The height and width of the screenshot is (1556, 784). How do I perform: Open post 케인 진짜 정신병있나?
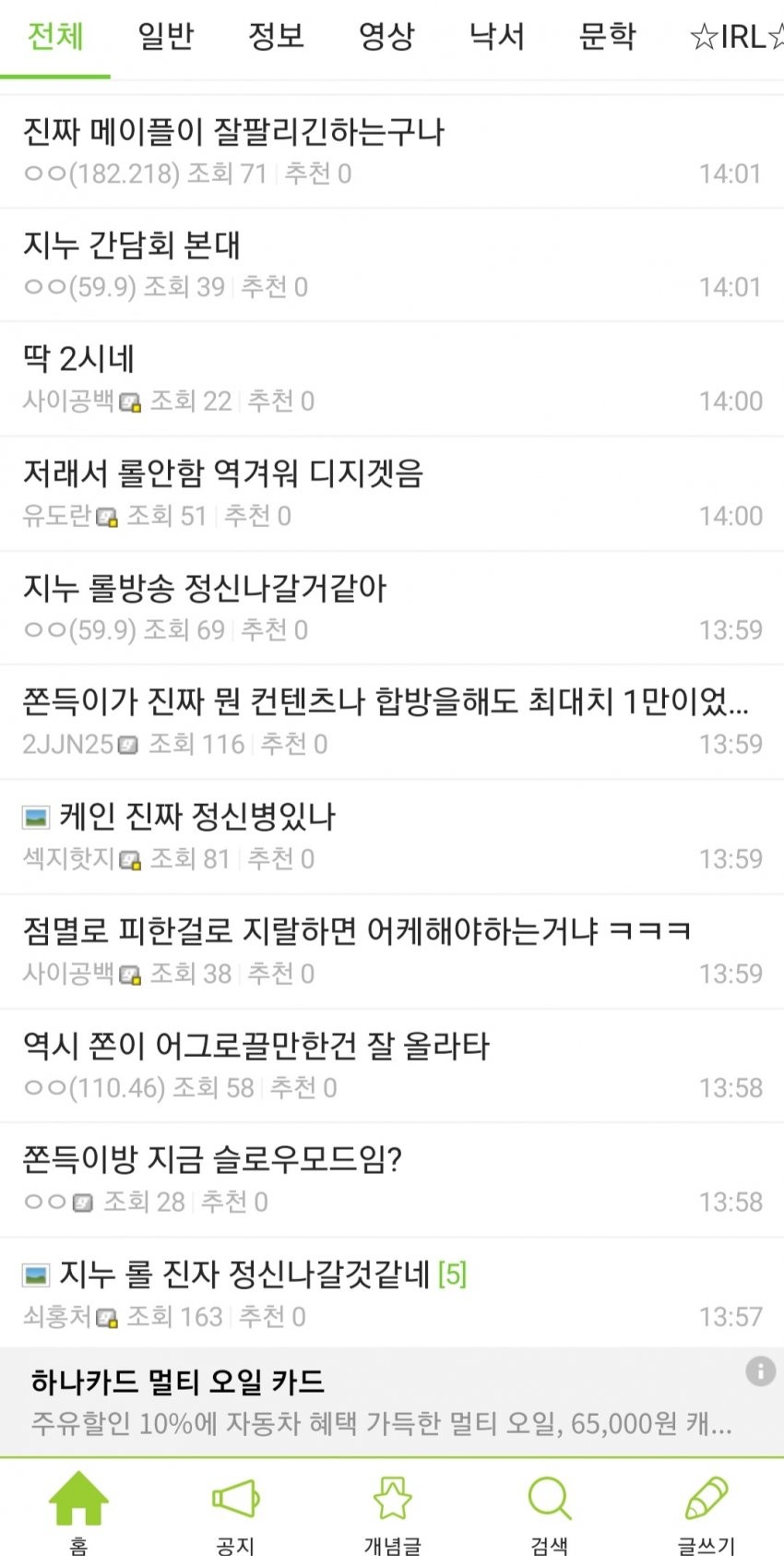(196, 818)
